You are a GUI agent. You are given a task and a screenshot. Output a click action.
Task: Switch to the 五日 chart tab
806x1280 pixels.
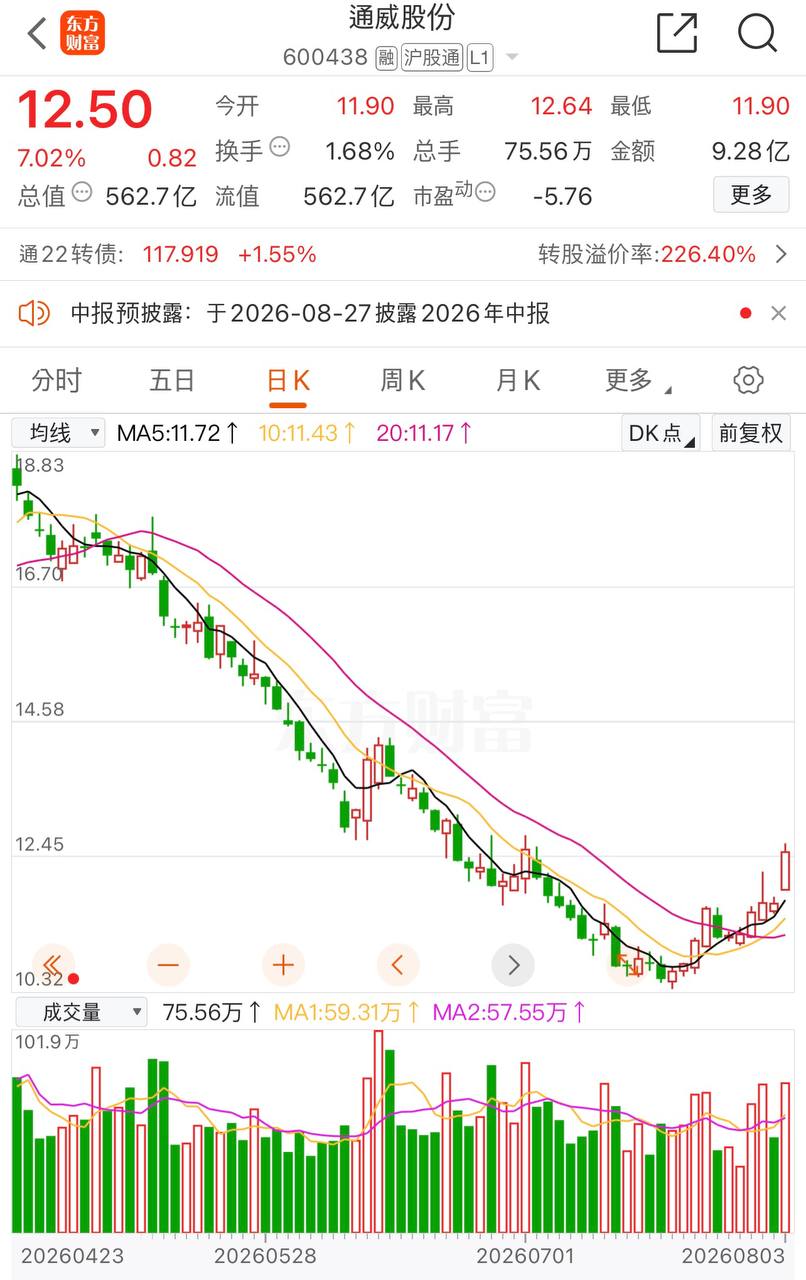click(172, 380)
